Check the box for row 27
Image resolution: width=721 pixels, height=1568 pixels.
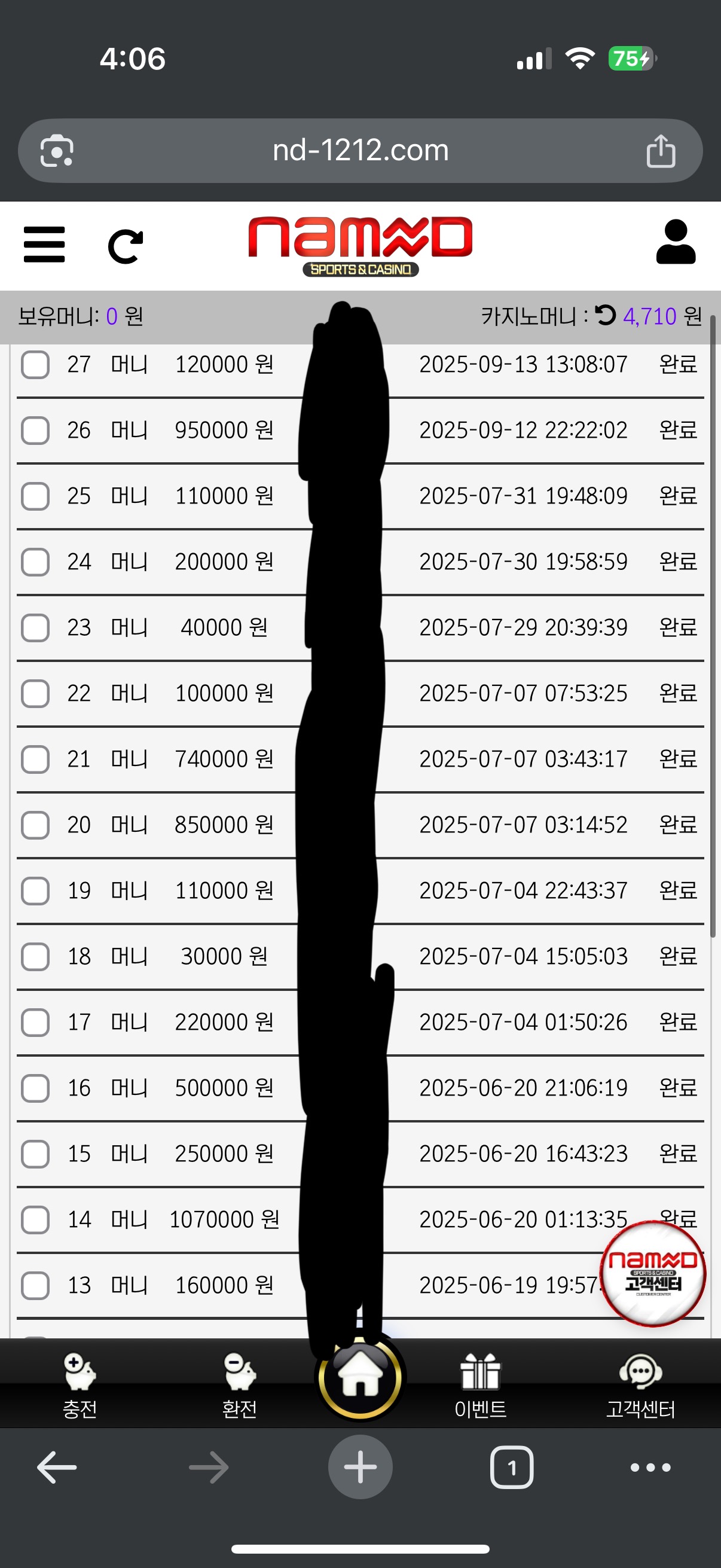(x=35, y=365)
